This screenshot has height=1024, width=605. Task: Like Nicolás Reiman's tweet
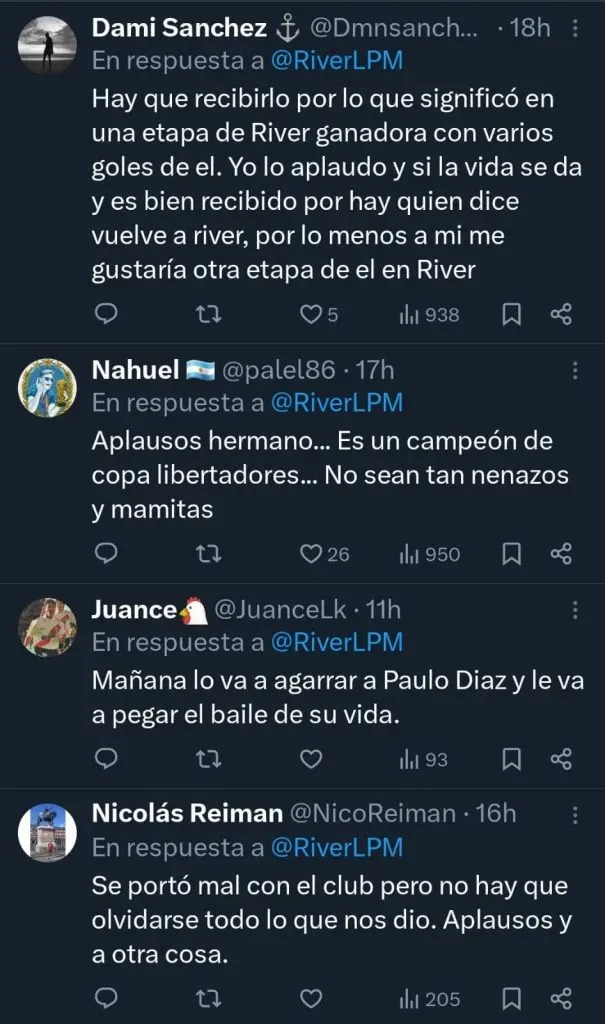tap(312, 997)
